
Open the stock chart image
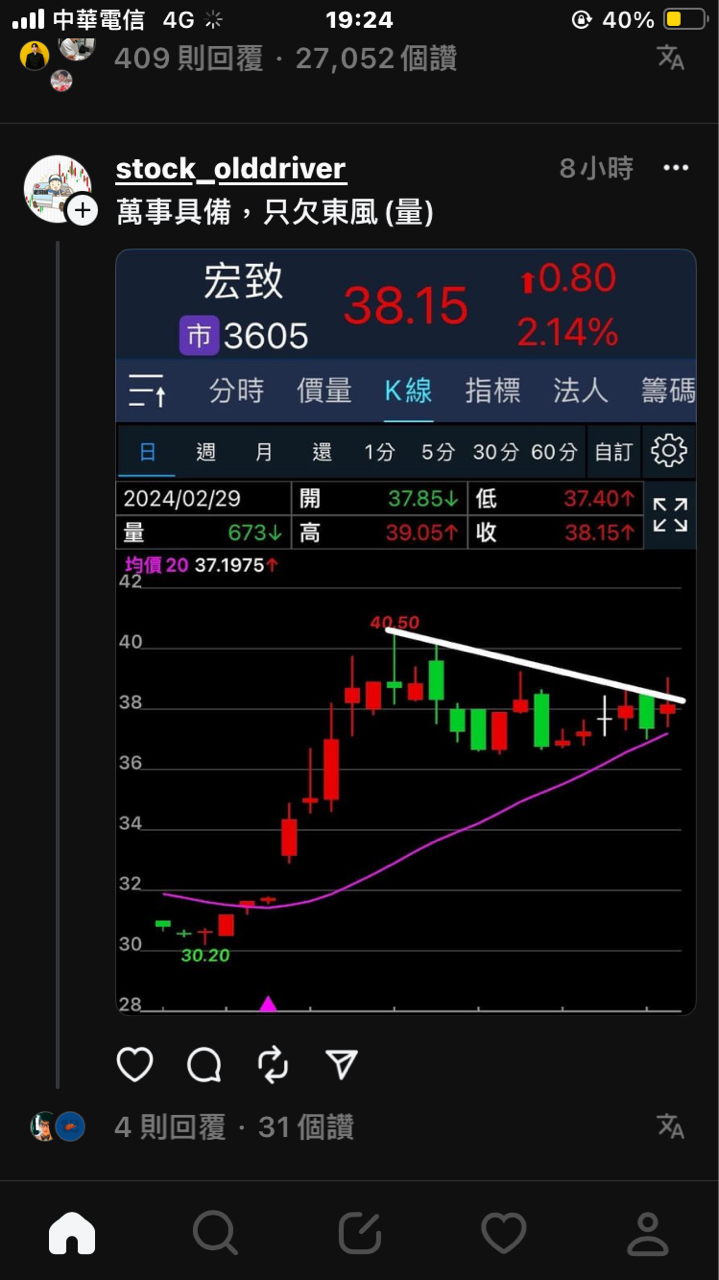[405, 632]
